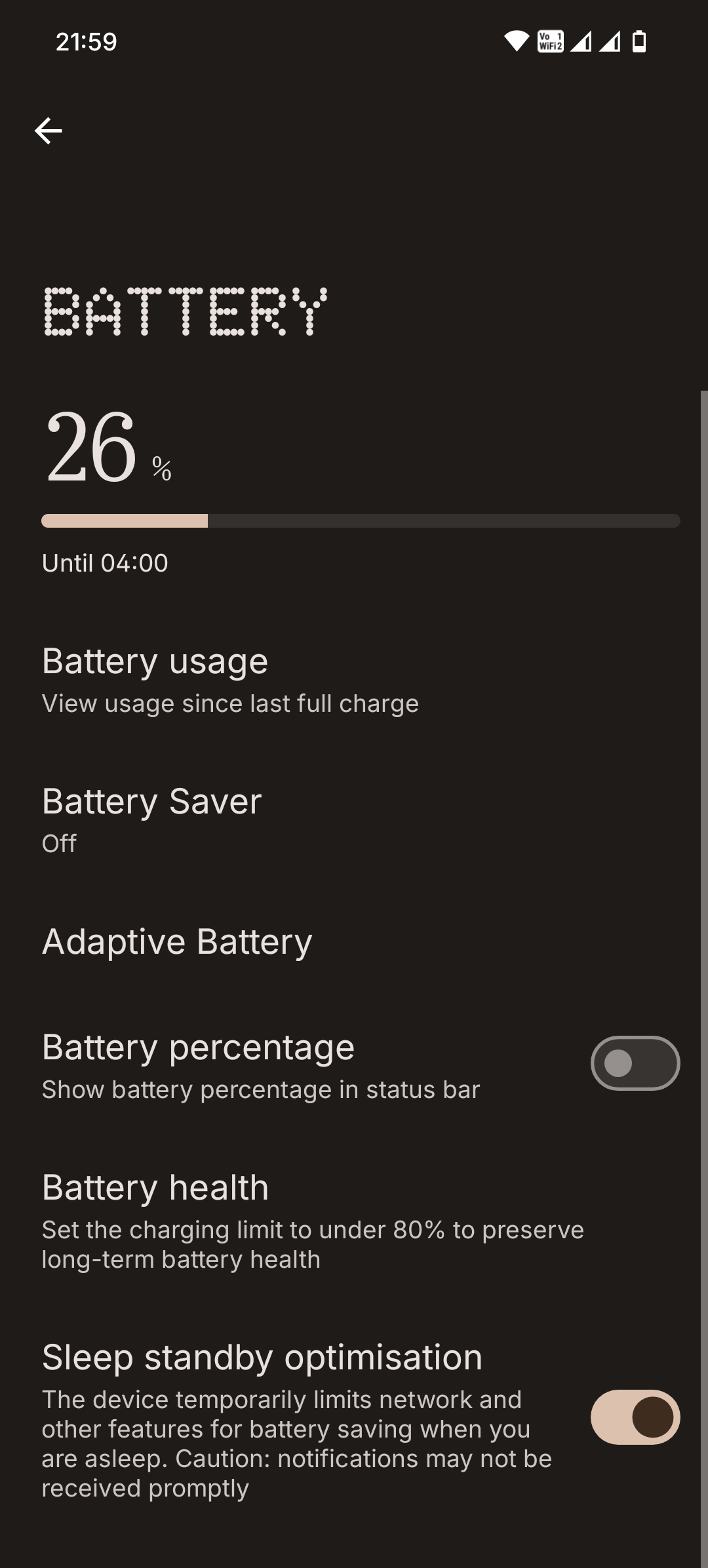Enable Battery percentage in status bar
The height and width of the screenshot is (1568, 708).
point(635,1063)
